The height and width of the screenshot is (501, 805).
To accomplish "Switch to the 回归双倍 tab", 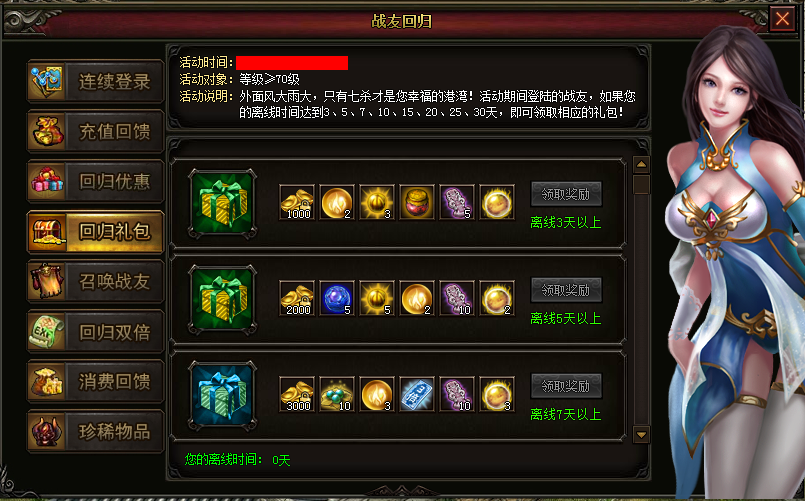I will [x=95, y=332].
